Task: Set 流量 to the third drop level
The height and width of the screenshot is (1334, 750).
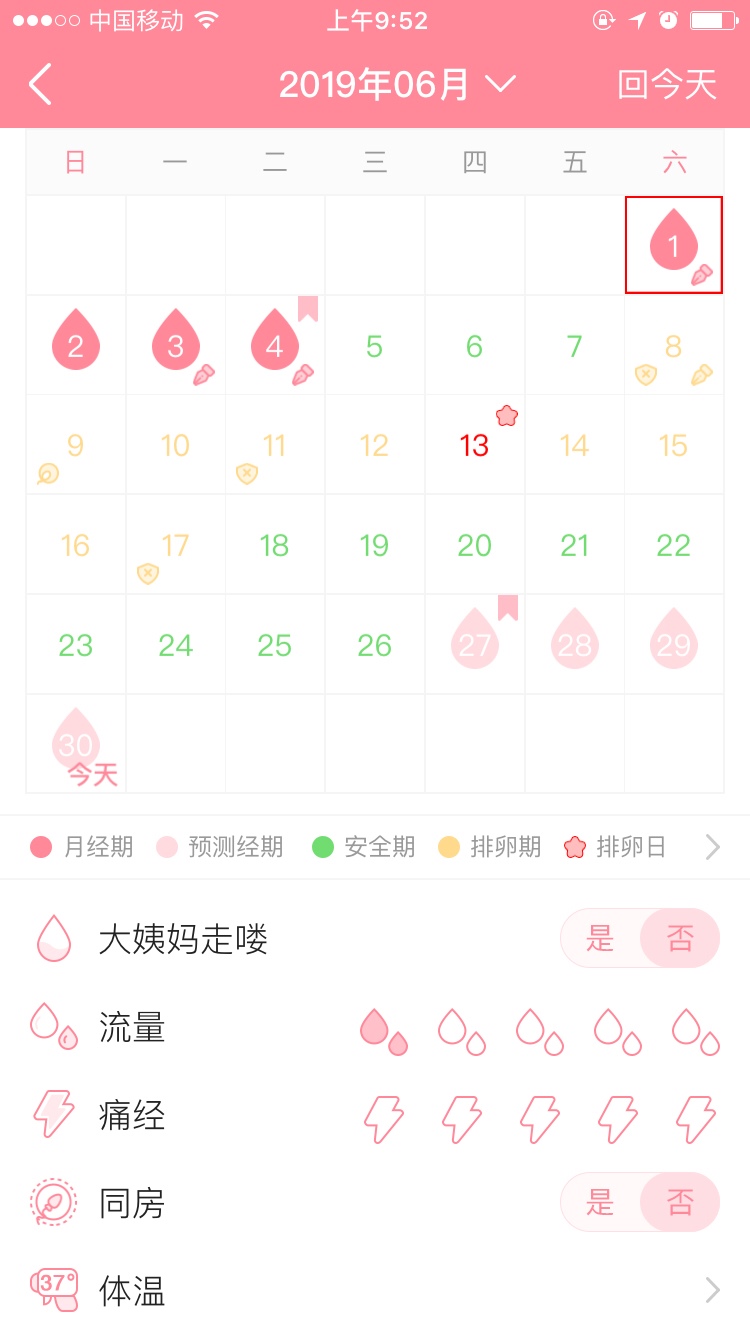Action: [x=539, y=1030]
